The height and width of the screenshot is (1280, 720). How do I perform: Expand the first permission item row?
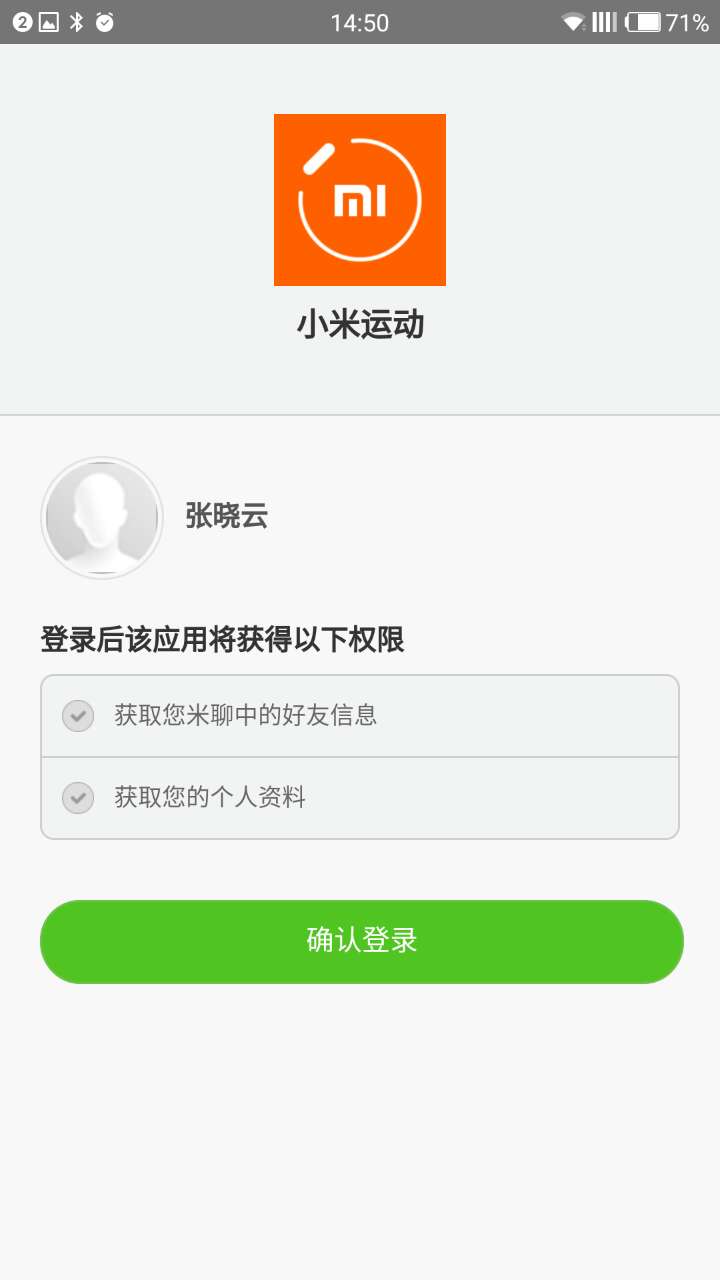[360, 716]
